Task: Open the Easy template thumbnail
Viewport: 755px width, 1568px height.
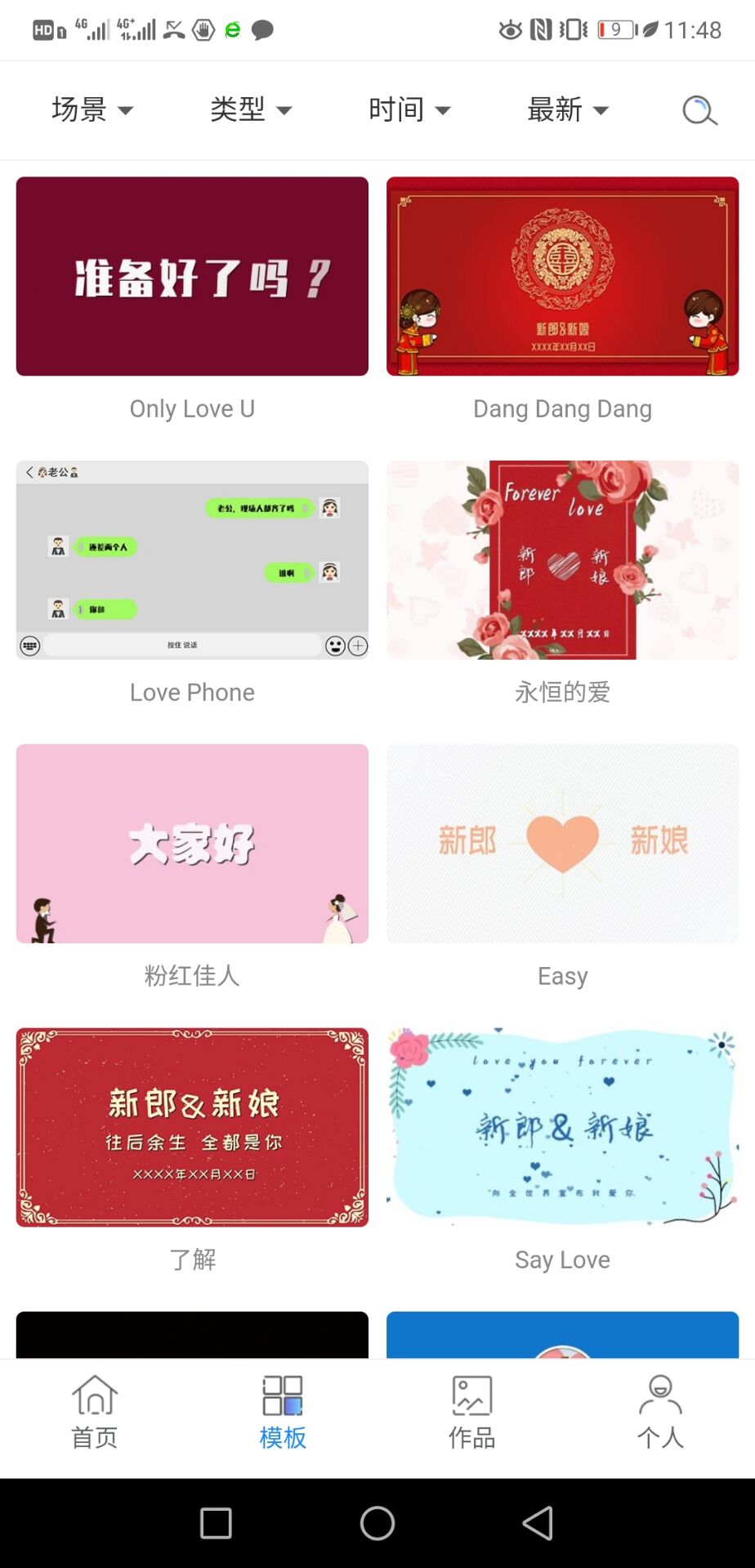Action: [x=562, y=843]
